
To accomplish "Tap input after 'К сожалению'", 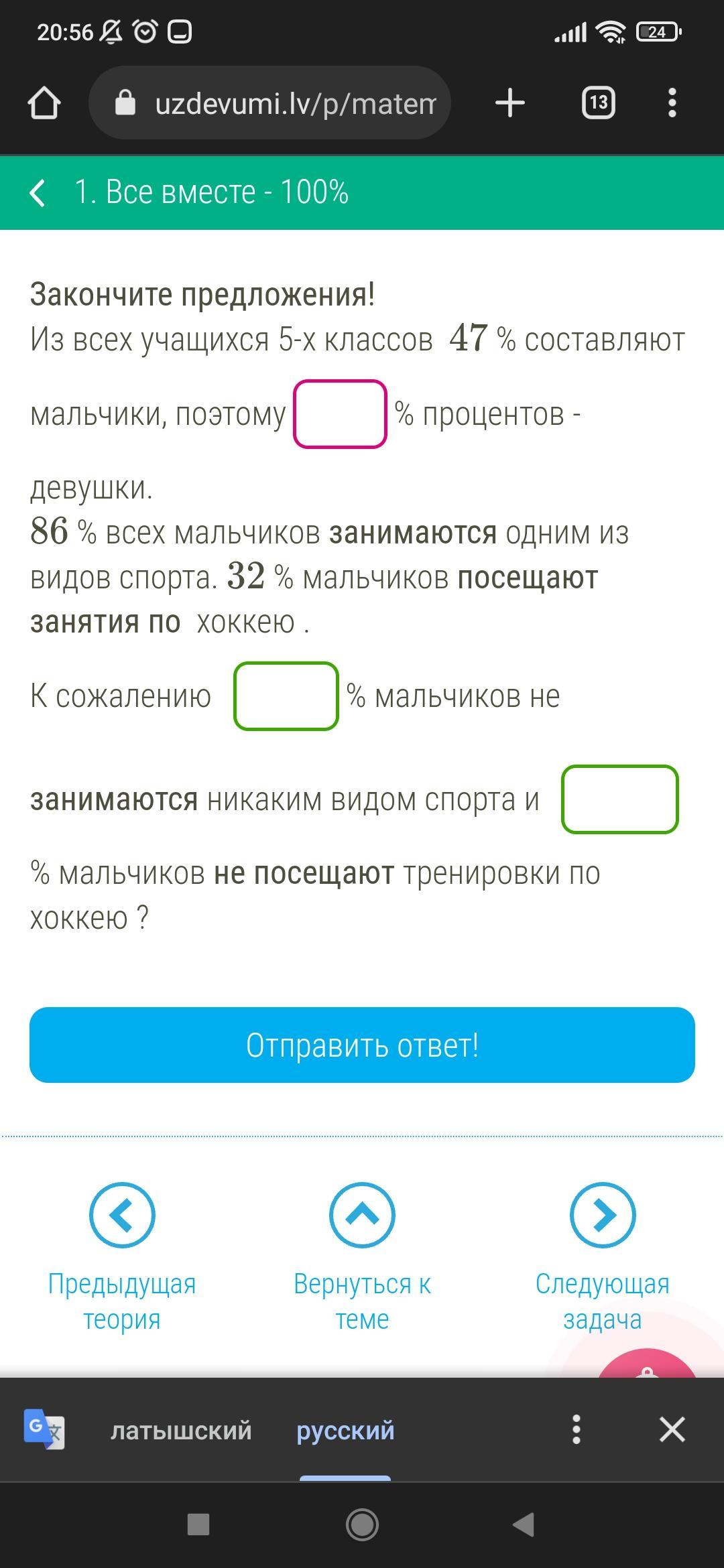I will 286,696.
